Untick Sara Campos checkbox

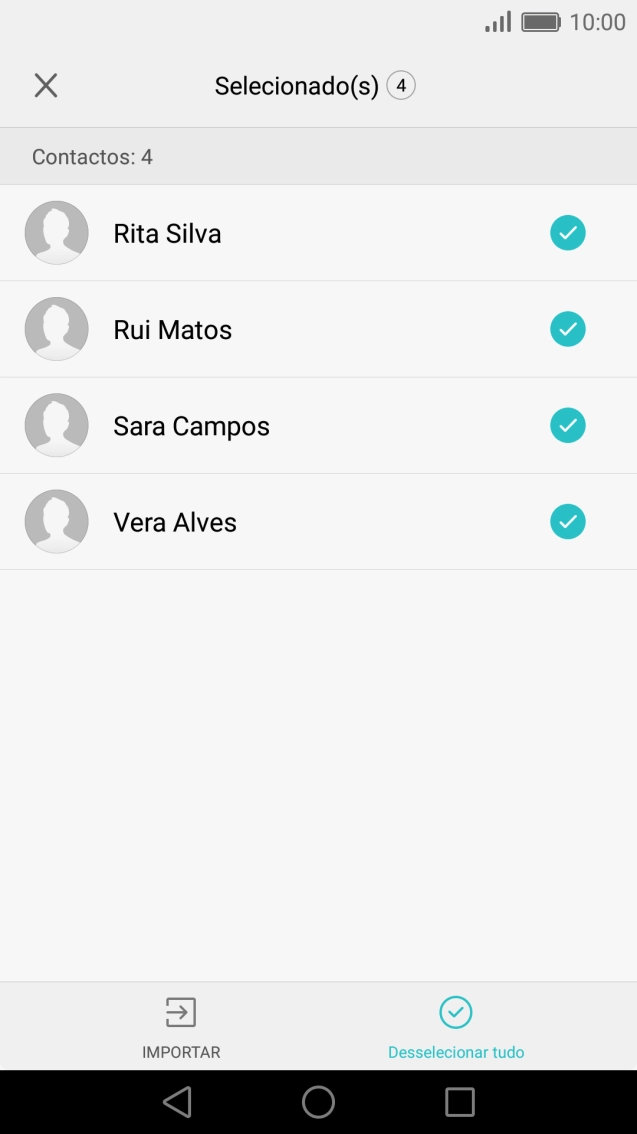point(567,426)
